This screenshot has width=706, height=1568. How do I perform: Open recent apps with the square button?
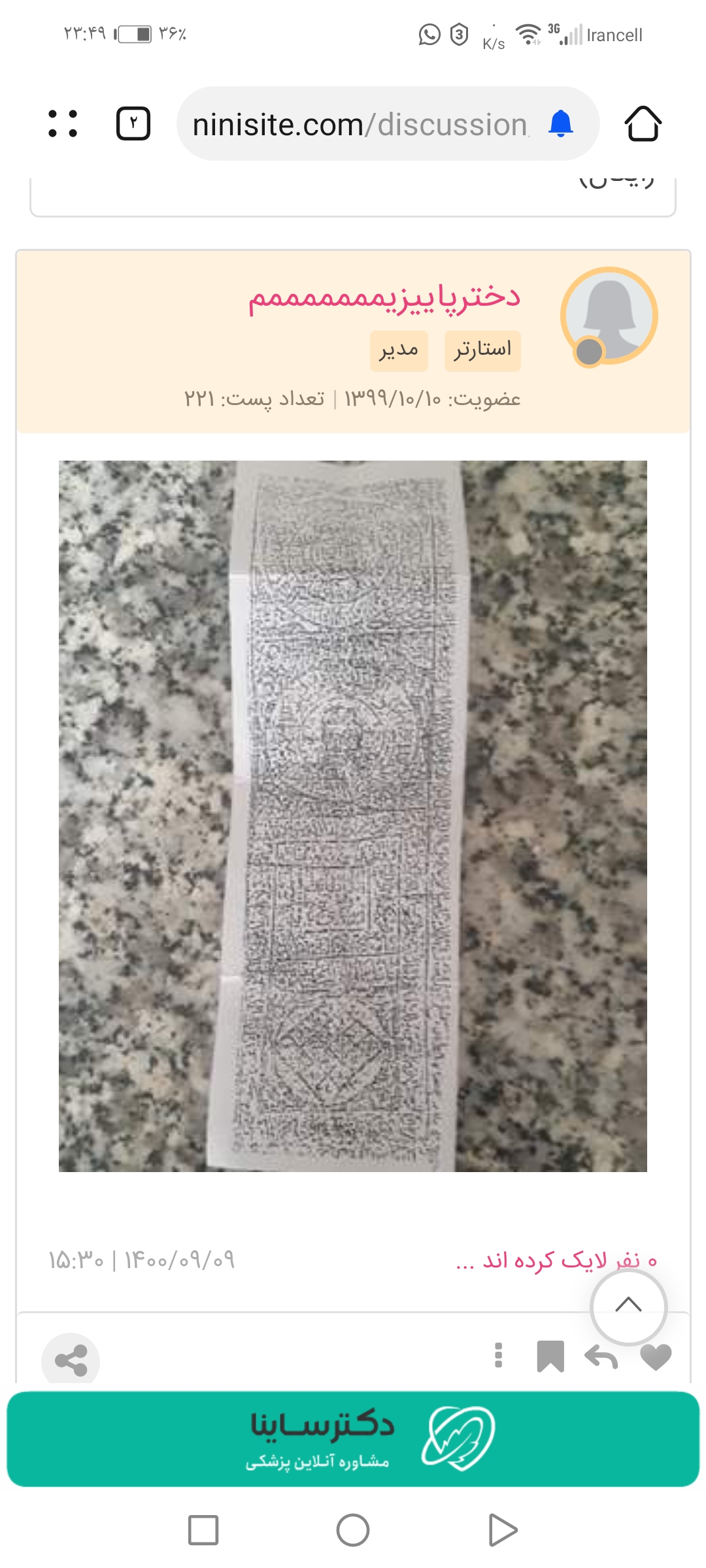point(203,1530)
